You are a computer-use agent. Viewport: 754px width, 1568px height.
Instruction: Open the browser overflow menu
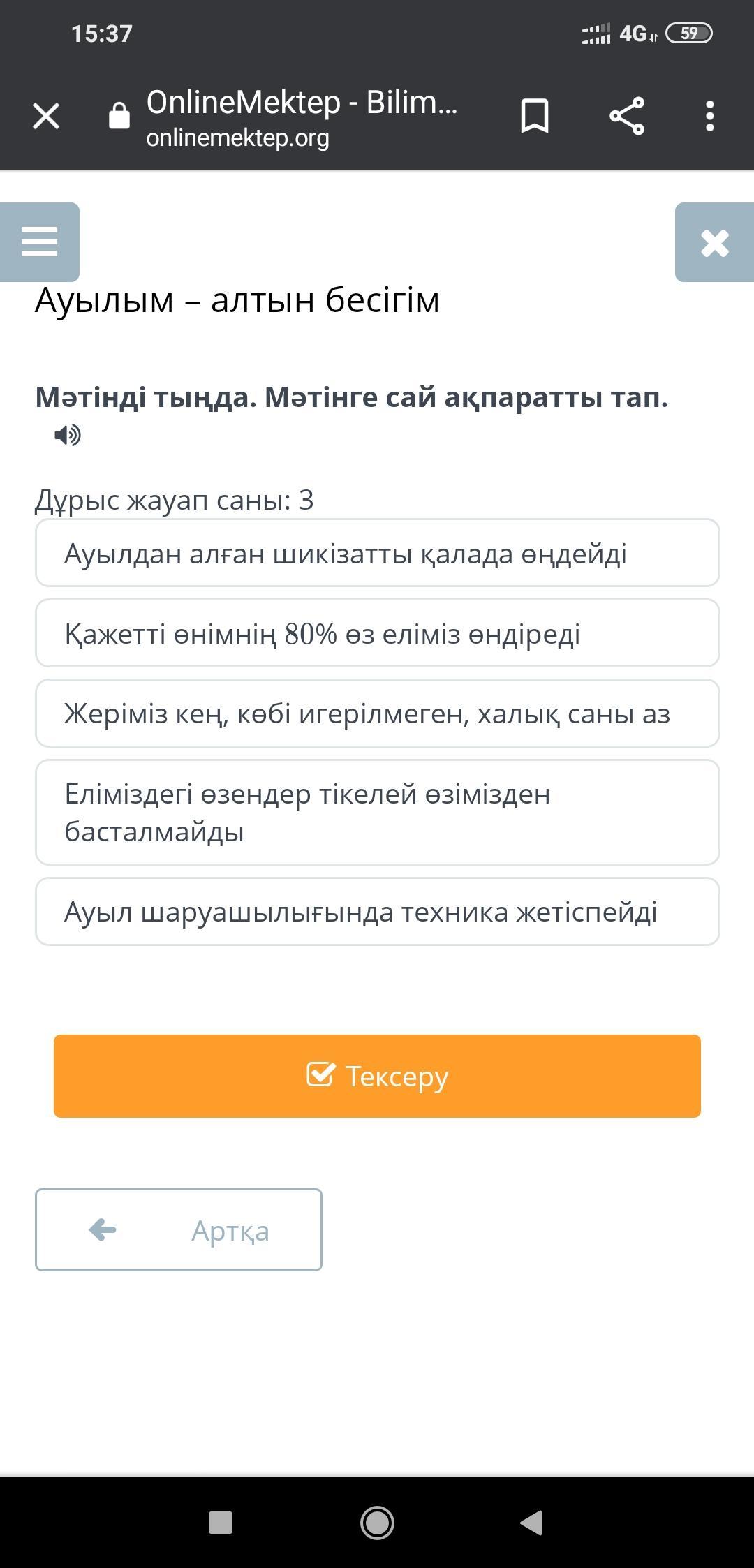click(710, 116)
